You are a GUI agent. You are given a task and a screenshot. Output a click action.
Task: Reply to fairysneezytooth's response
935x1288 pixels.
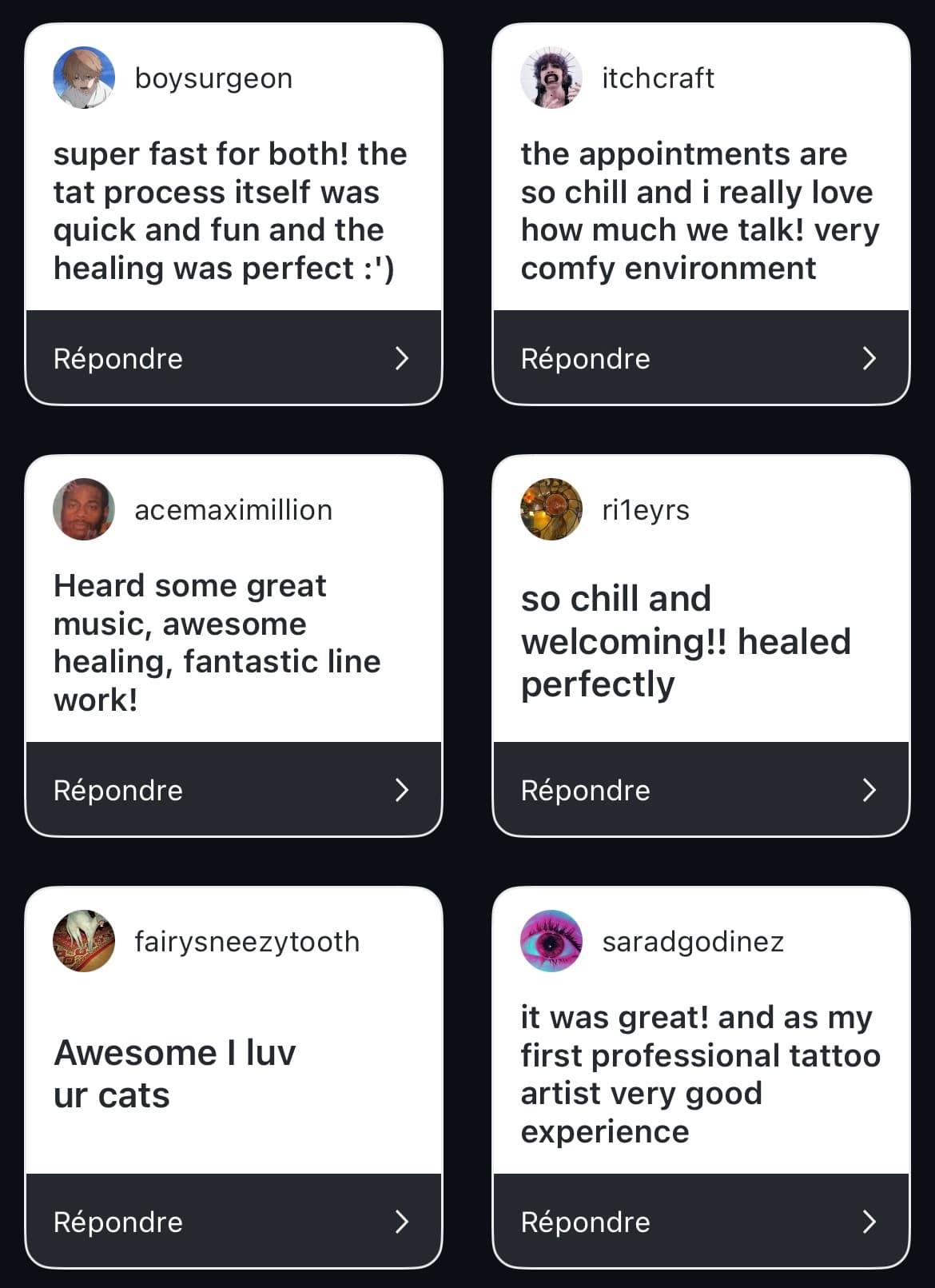click(233, 1222)
